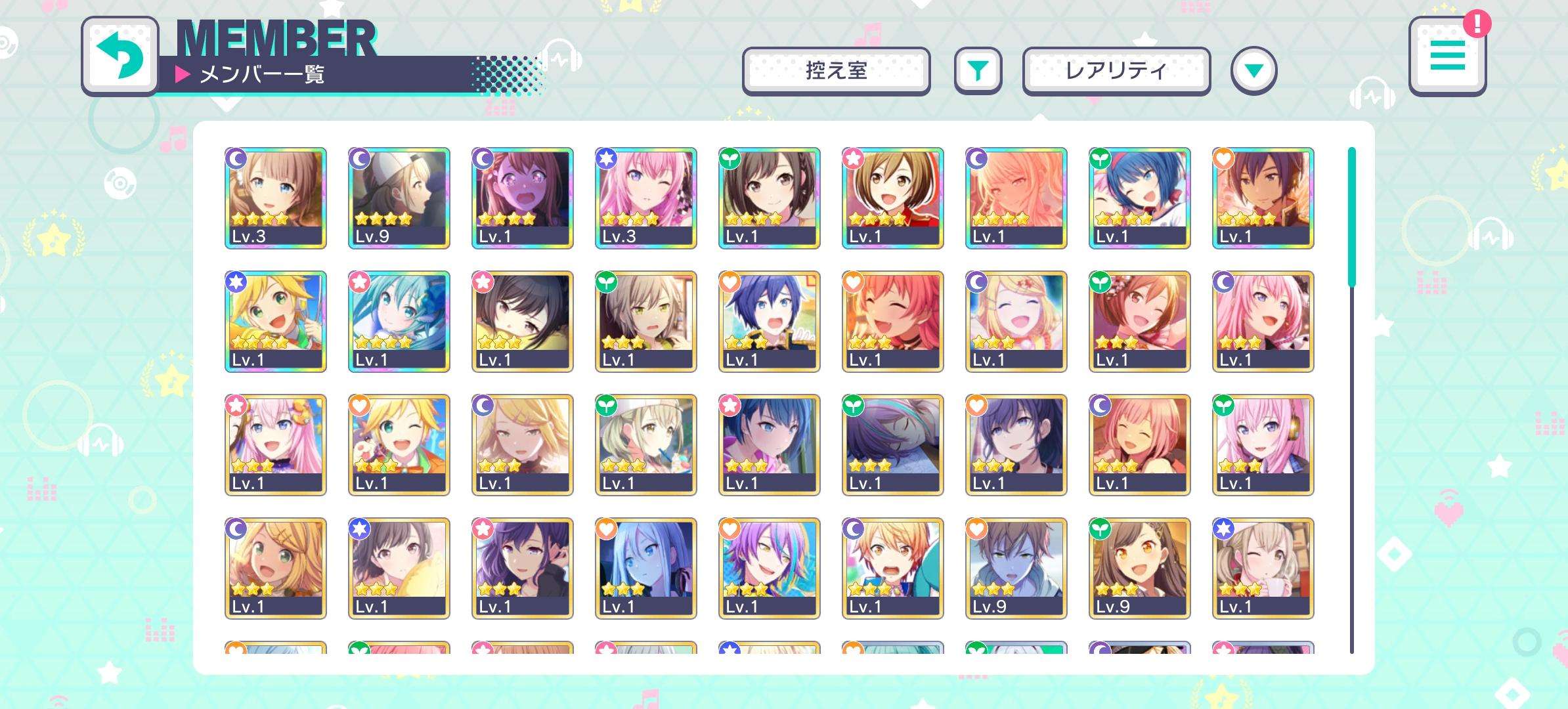The height and width of the screenshot is (709, 1568).
Task: Open the Lv.3 brown-haired girl four-star card
Action: [x=275, y=198]
